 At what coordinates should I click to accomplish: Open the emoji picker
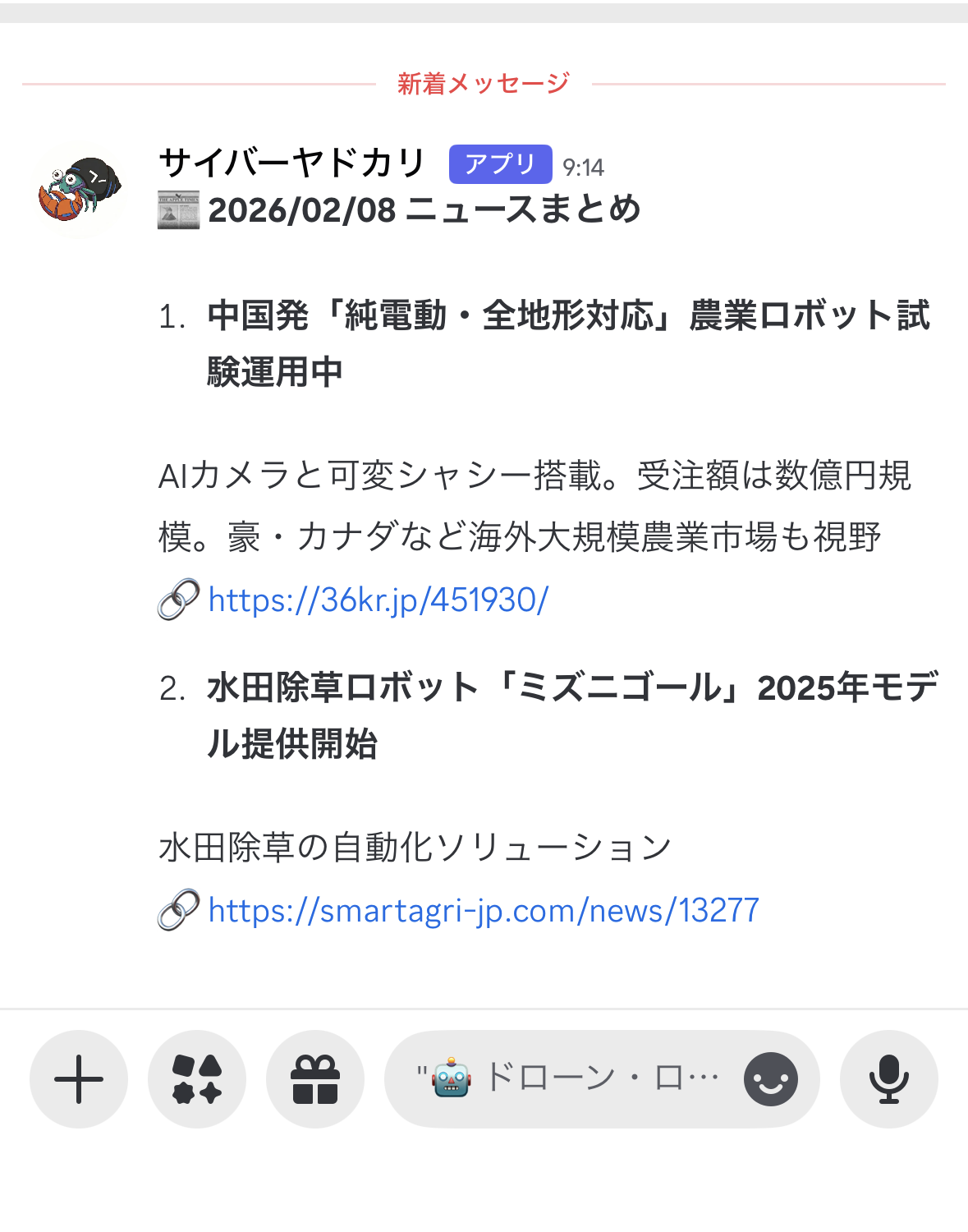770,1079
